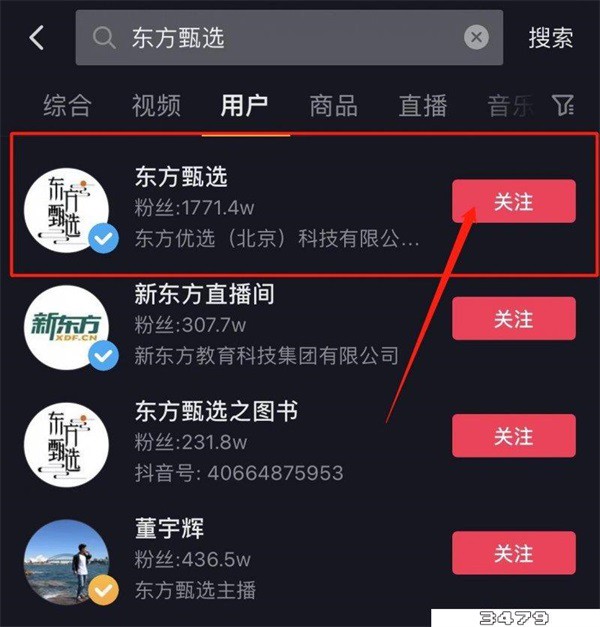Follow 东方甄选之图书
This screenshot has height=627, width=600.
coord(513,437)
